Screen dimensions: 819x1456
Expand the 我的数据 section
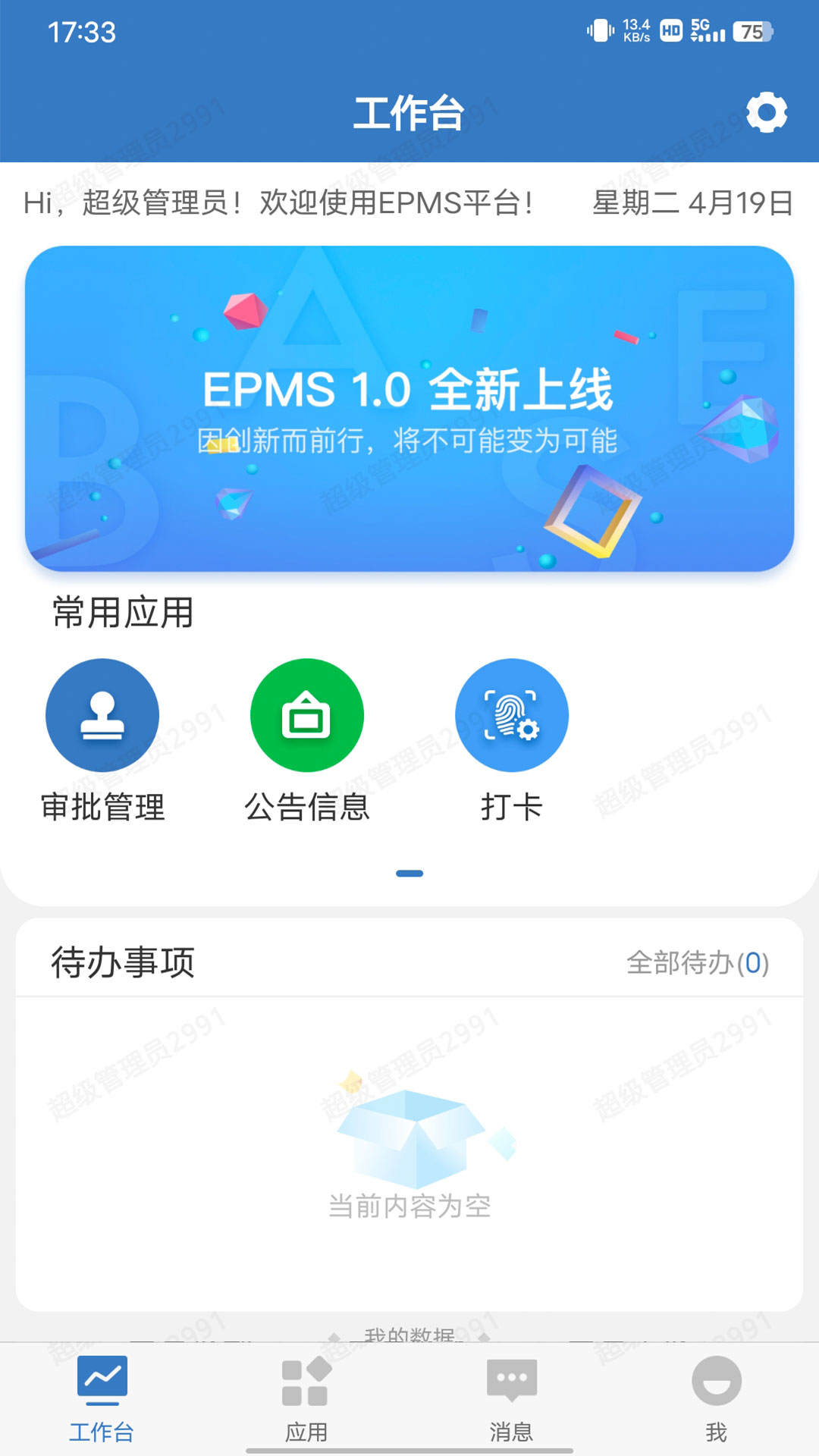tap(409, 1335)
